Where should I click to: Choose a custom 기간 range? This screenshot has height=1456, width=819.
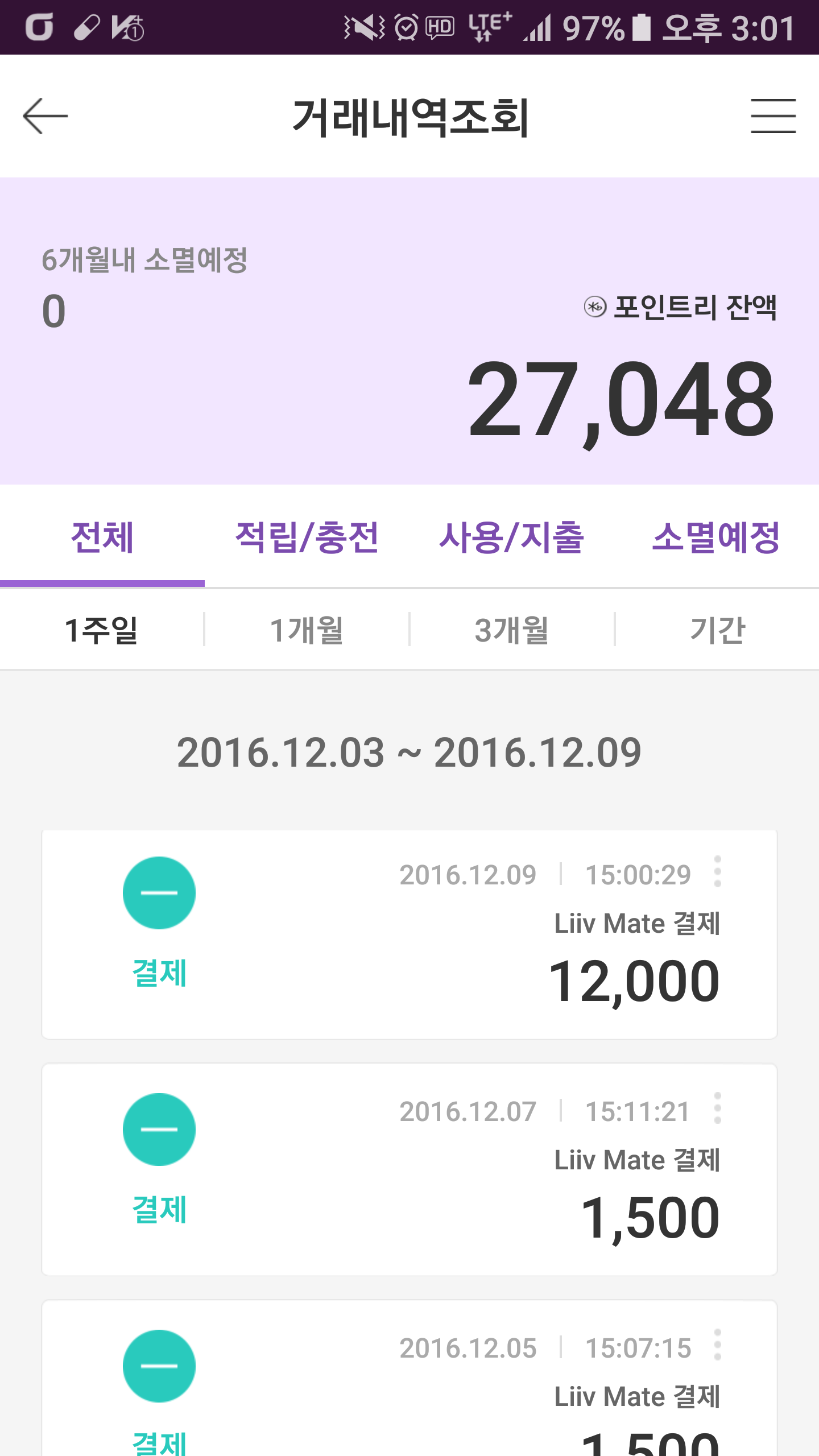pos(717,630)
